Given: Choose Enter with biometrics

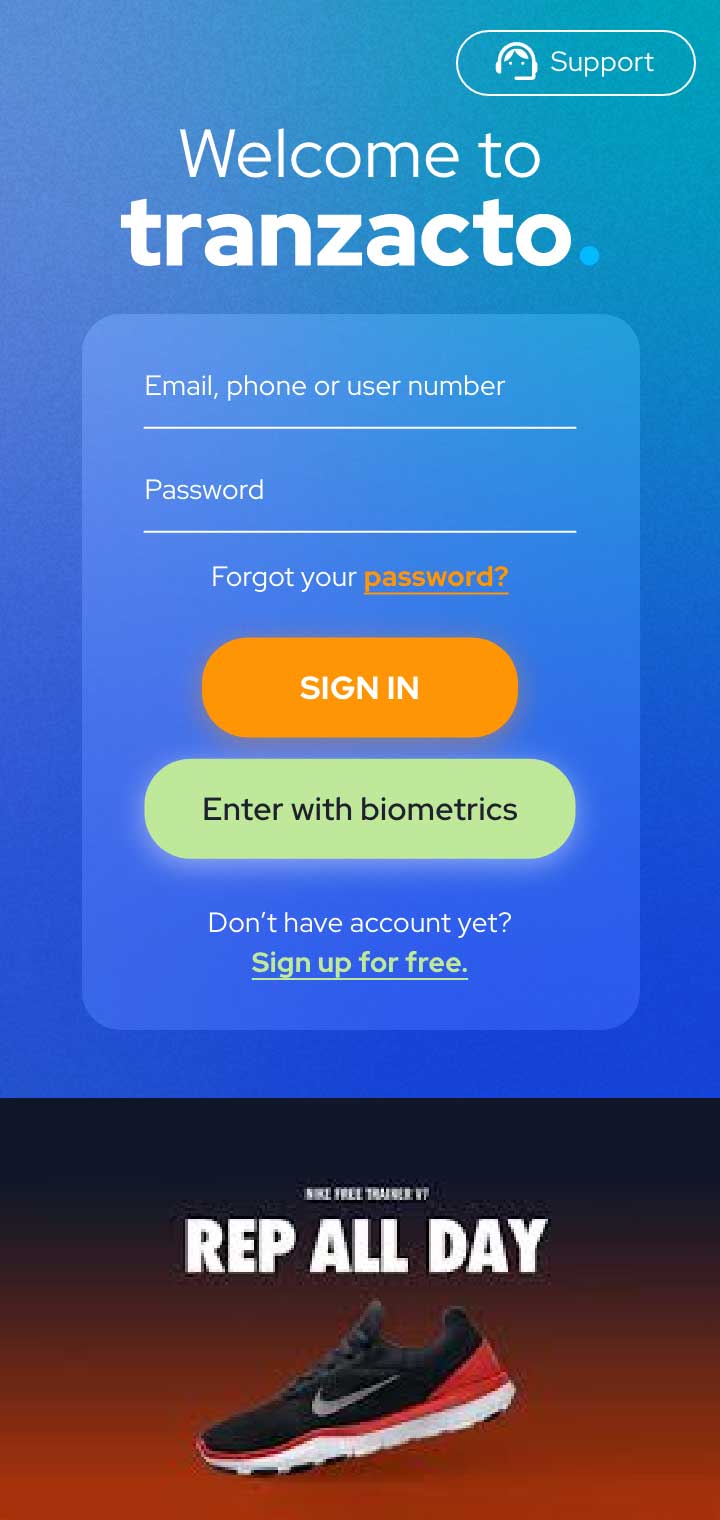Looking at the screenshot, I should point(359,809).
